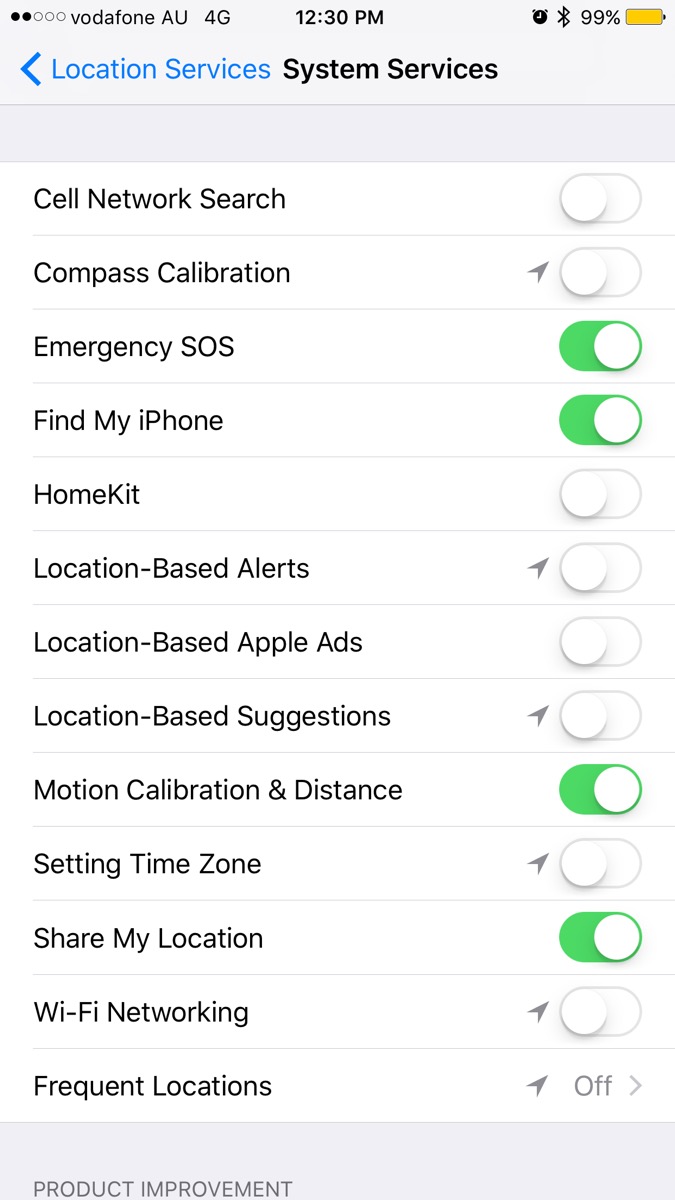Image resolution: width=675 pixels, height=1200 pixels.
Task: Enable the HomeKit switch
Action: tap(599, 495)
